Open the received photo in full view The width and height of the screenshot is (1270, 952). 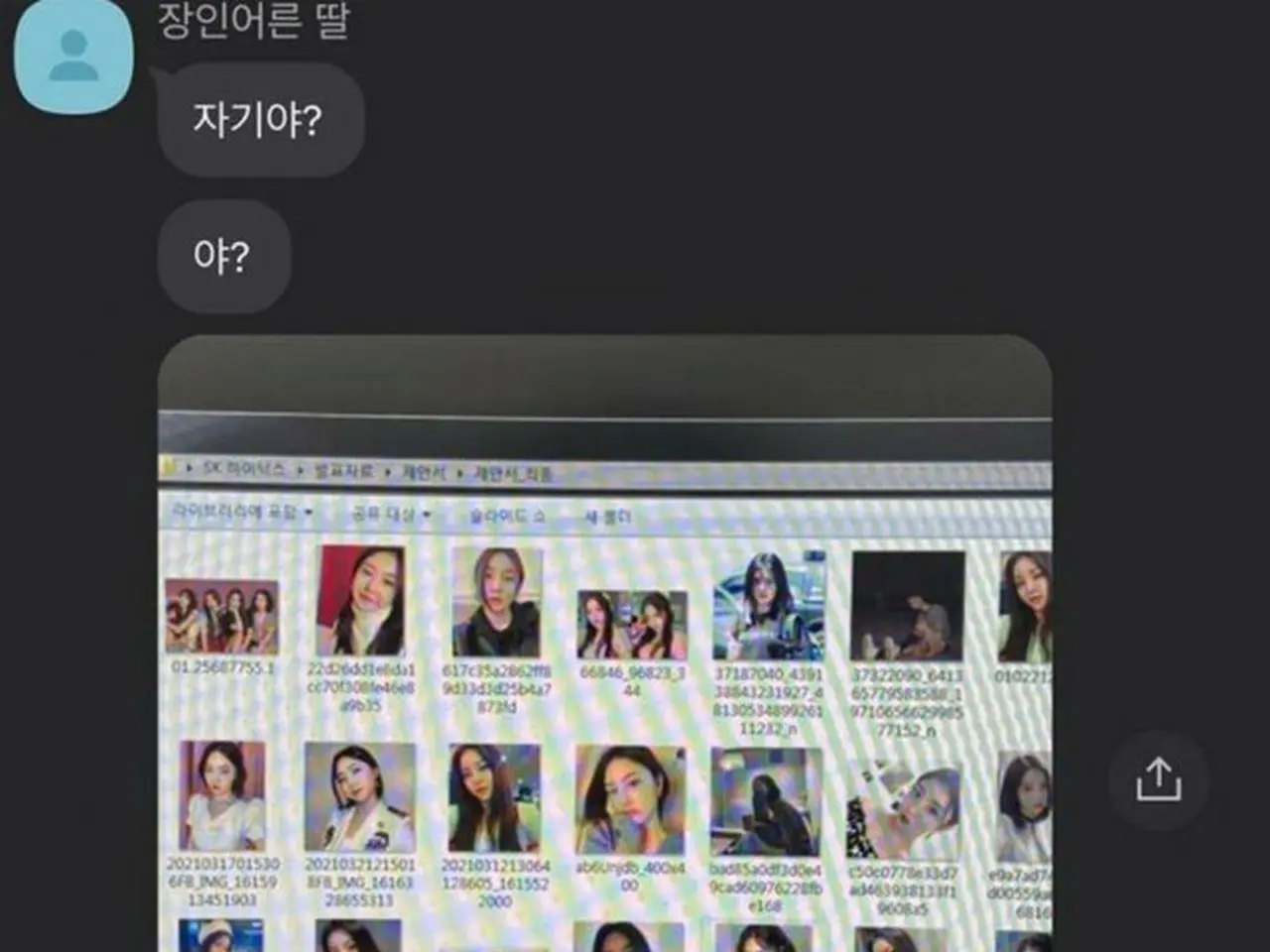pyautogui.click(x=604, y=645)
